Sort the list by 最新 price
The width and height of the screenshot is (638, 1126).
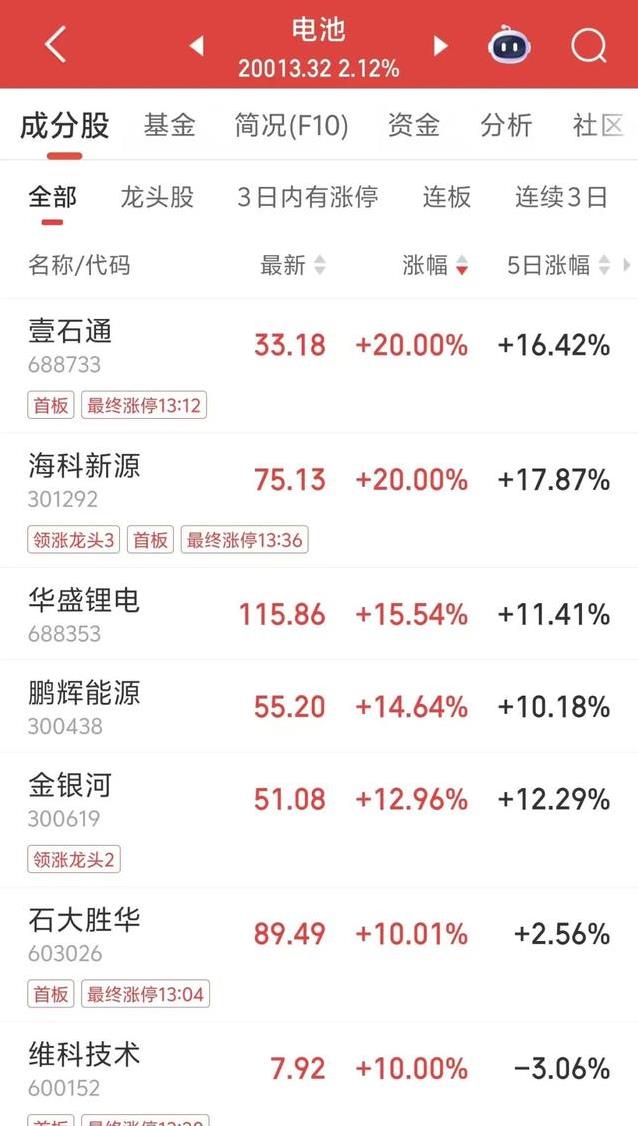[x=292, y=265]
